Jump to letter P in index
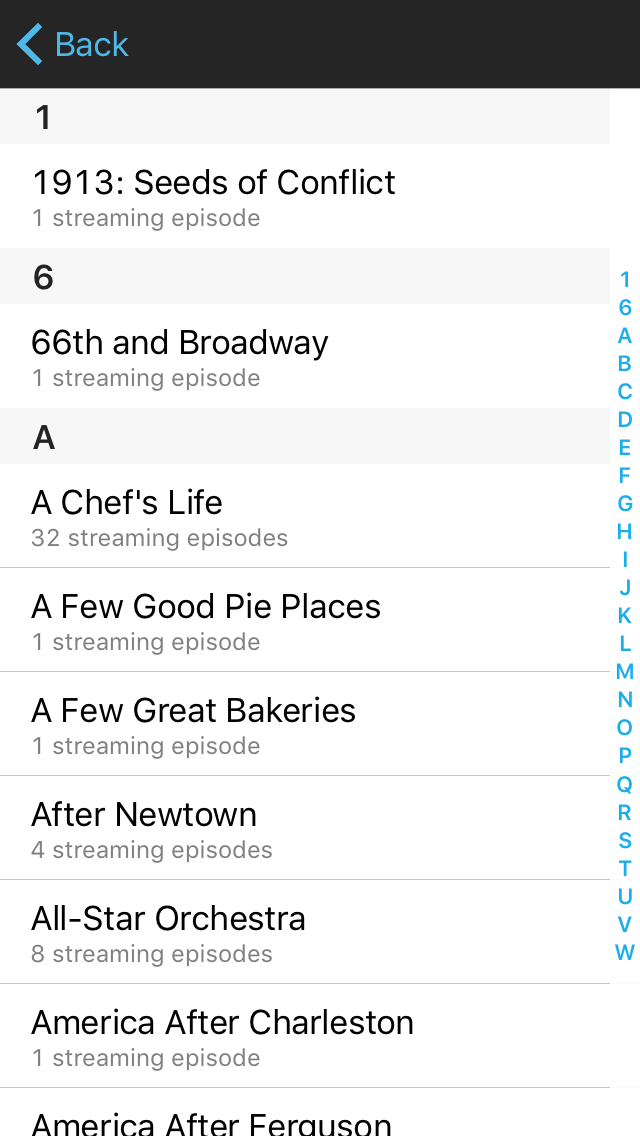640x1136 pixels. pyautogui.click(x=624, y=756)
